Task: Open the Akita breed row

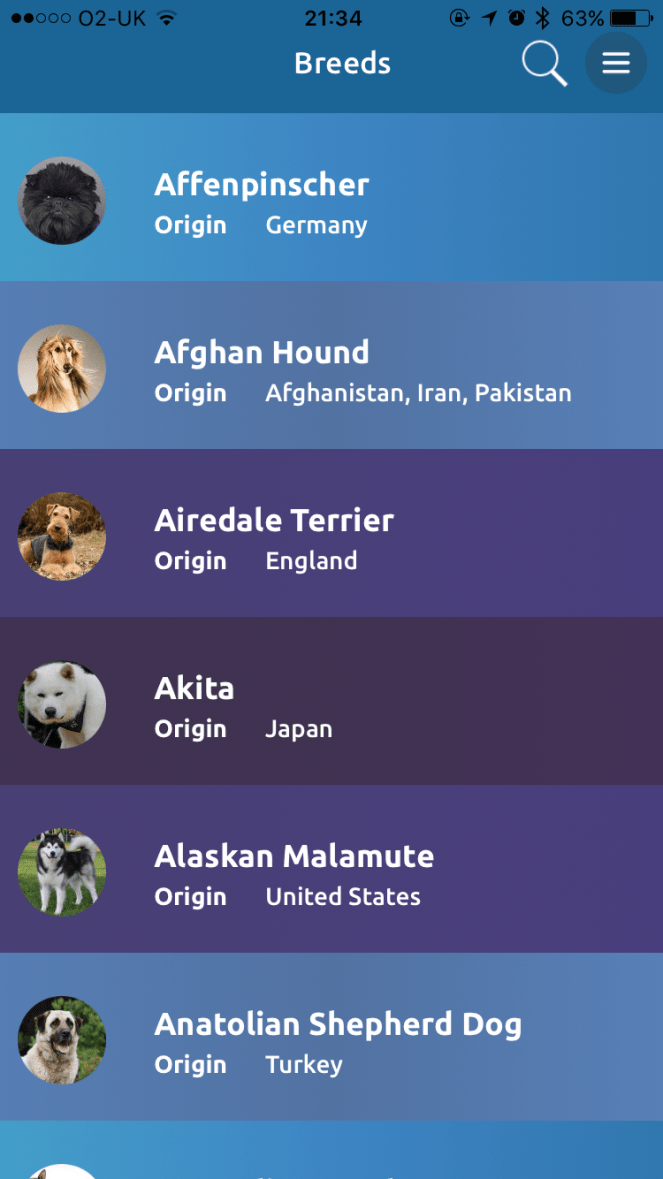Action: [x=331, y=702]
